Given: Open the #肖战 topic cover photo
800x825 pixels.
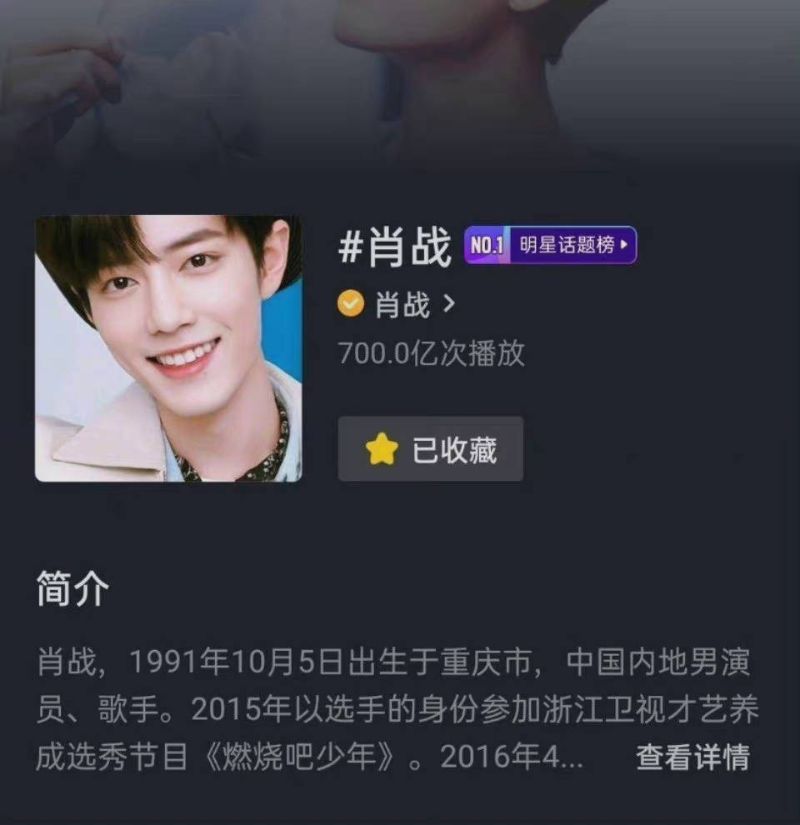Looking at the screenshot, I should tap(168, 348).
